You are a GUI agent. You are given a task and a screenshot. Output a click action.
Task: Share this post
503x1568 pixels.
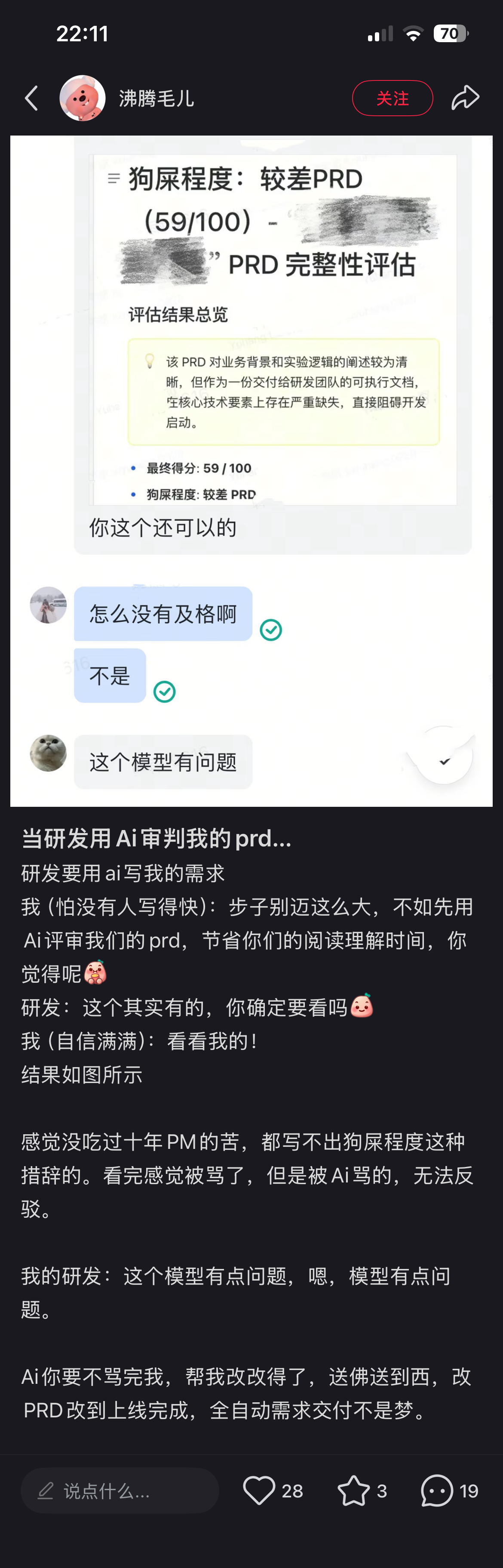point(465,98)
